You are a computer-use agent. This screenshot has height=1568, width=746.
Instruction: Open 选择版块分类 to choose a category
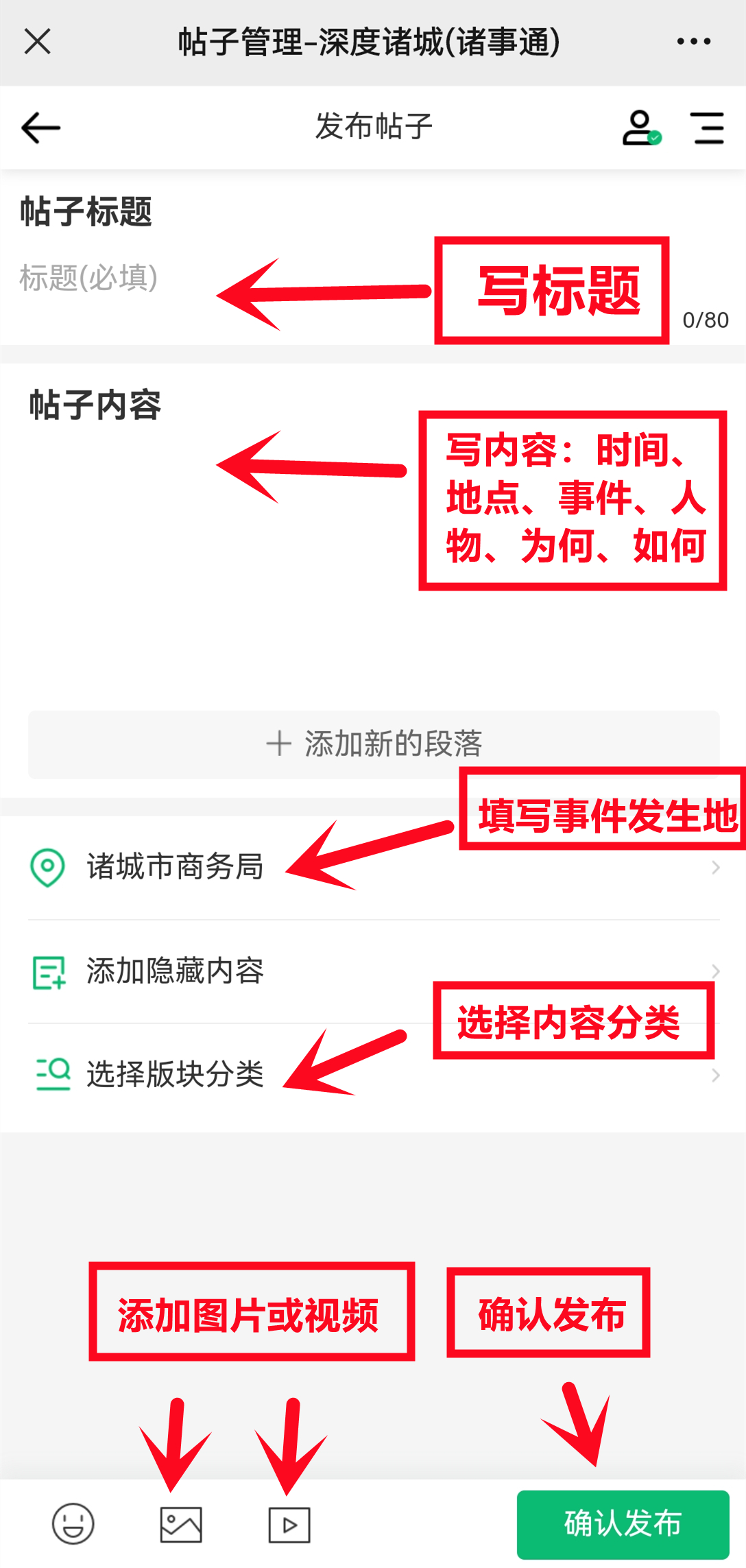tap(176, 1074)
